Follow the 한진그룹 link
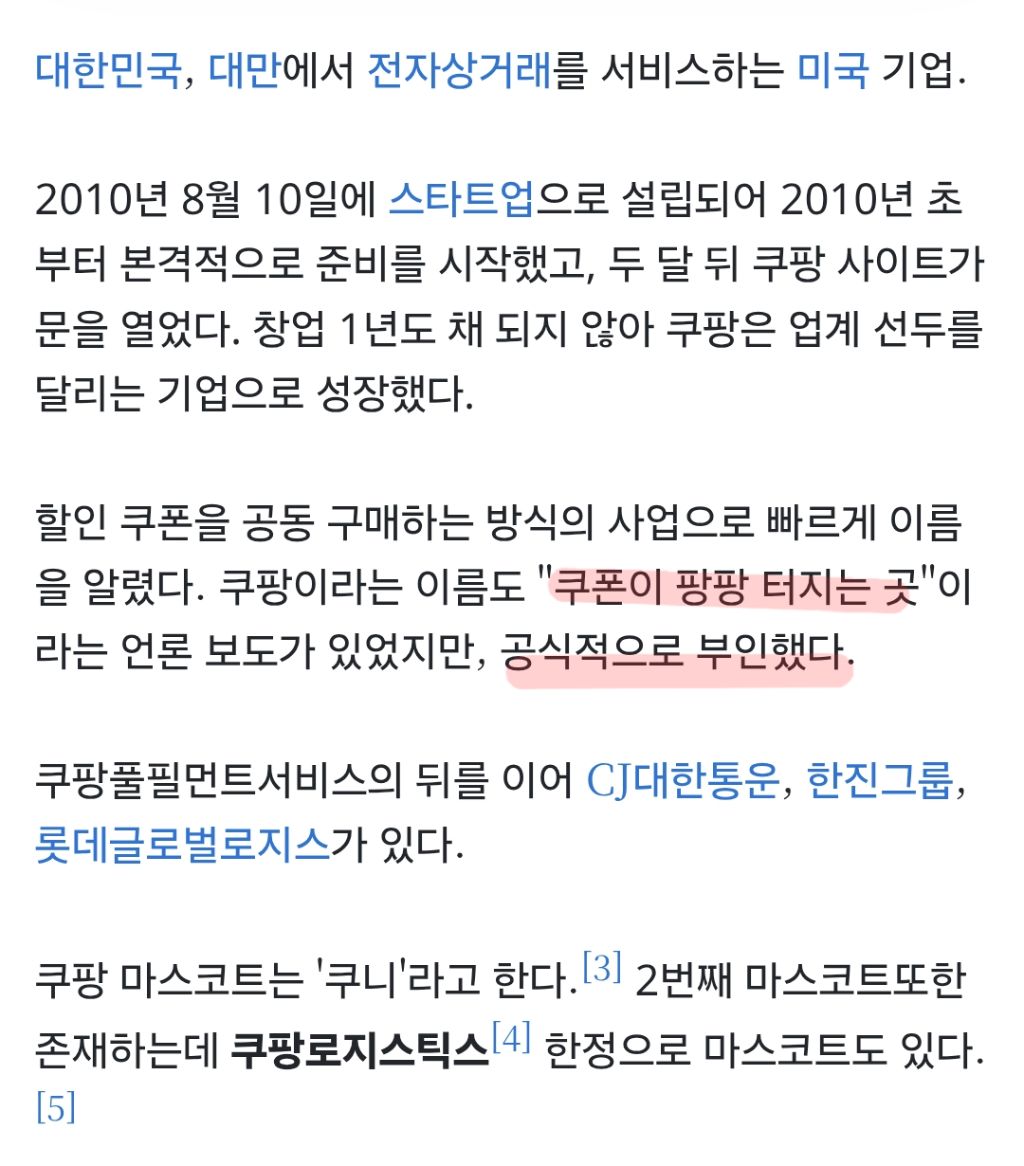Viewport: 1024px width, 1166px height. [879, 781]
